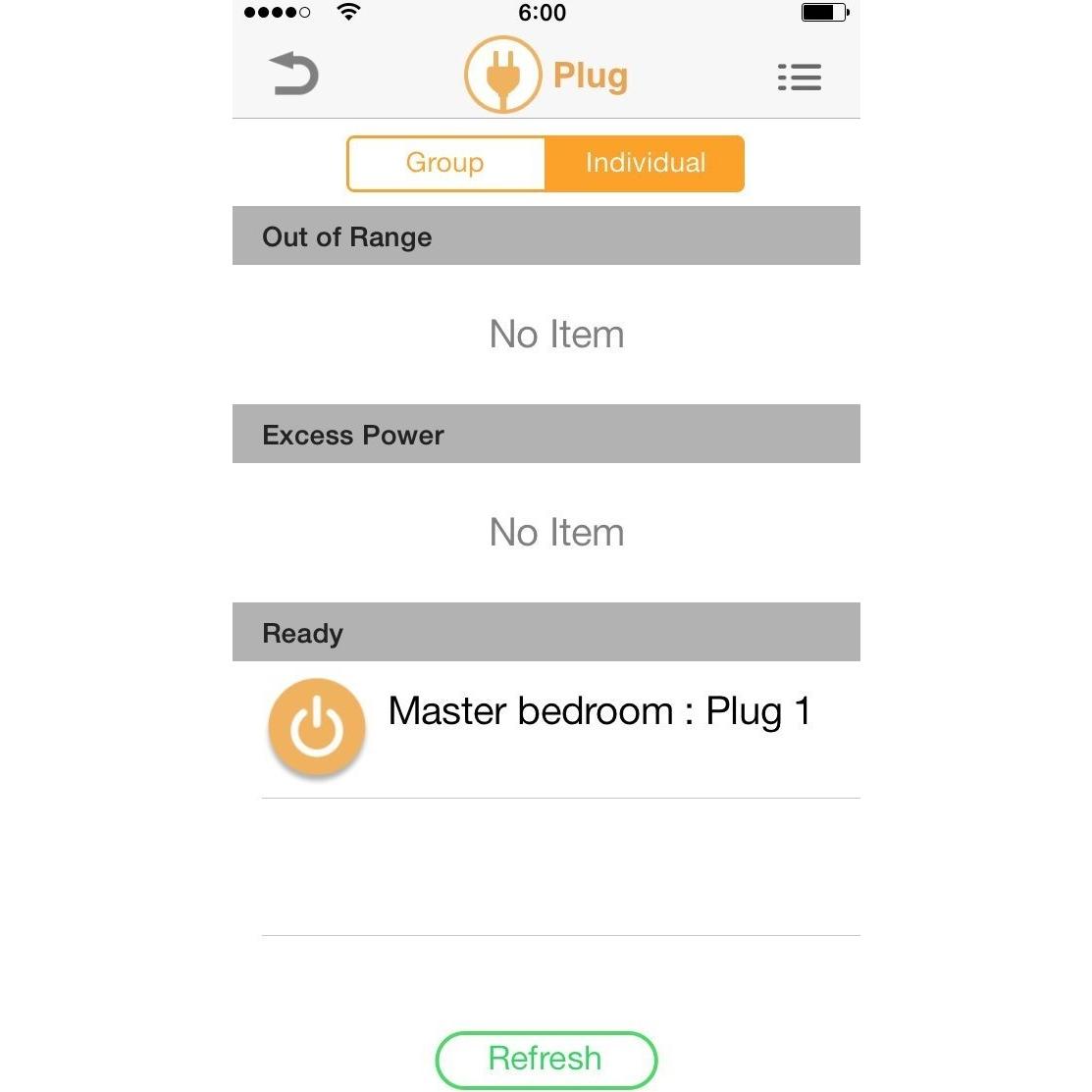This screenshot has width=1092, height=1092.
Task: Switch to the Group tab
Action: (x=445, y=163)
